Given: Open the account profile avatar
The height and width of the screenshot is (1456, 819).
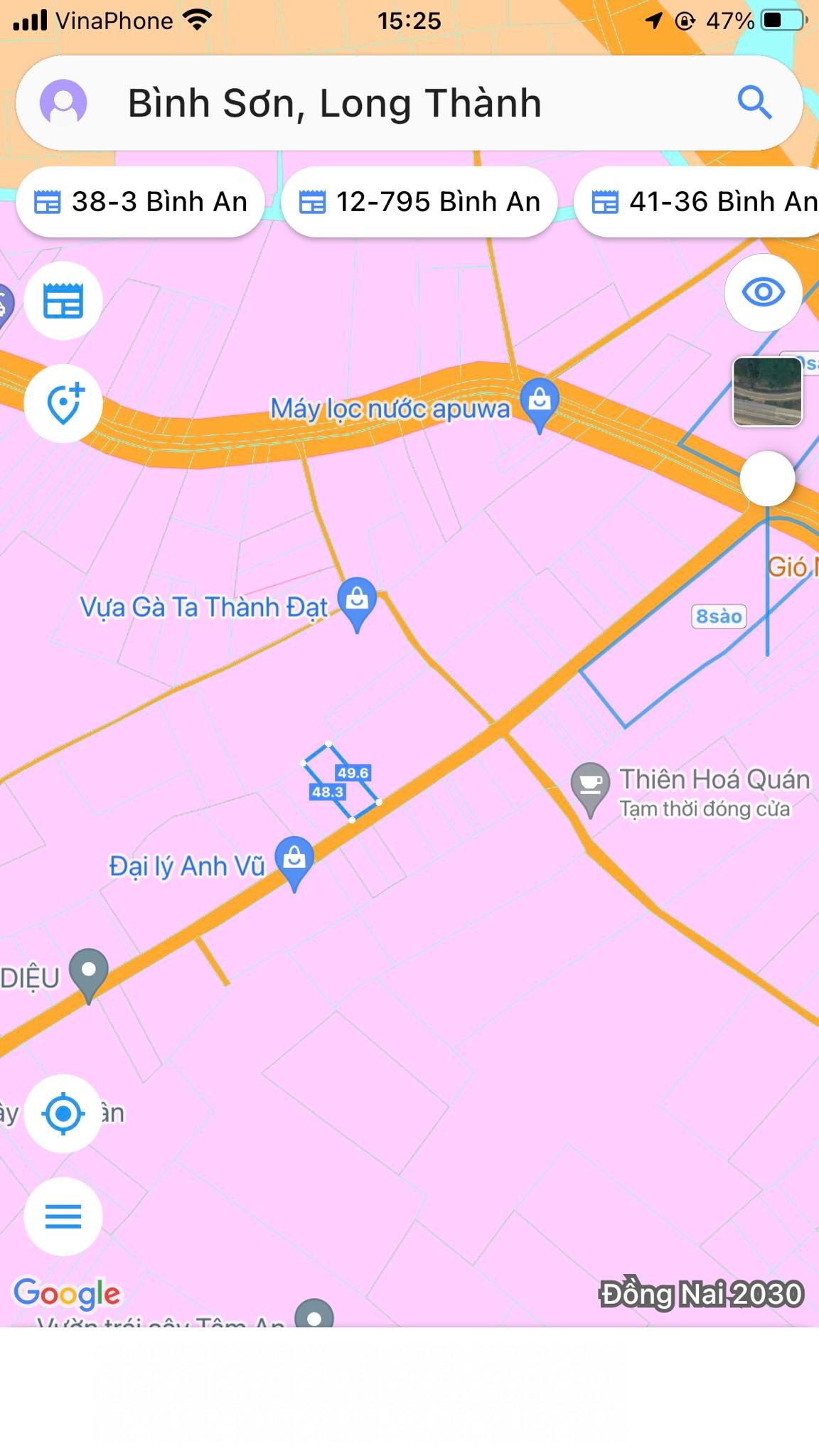Looking at the screenshot, I should [63, 103].
